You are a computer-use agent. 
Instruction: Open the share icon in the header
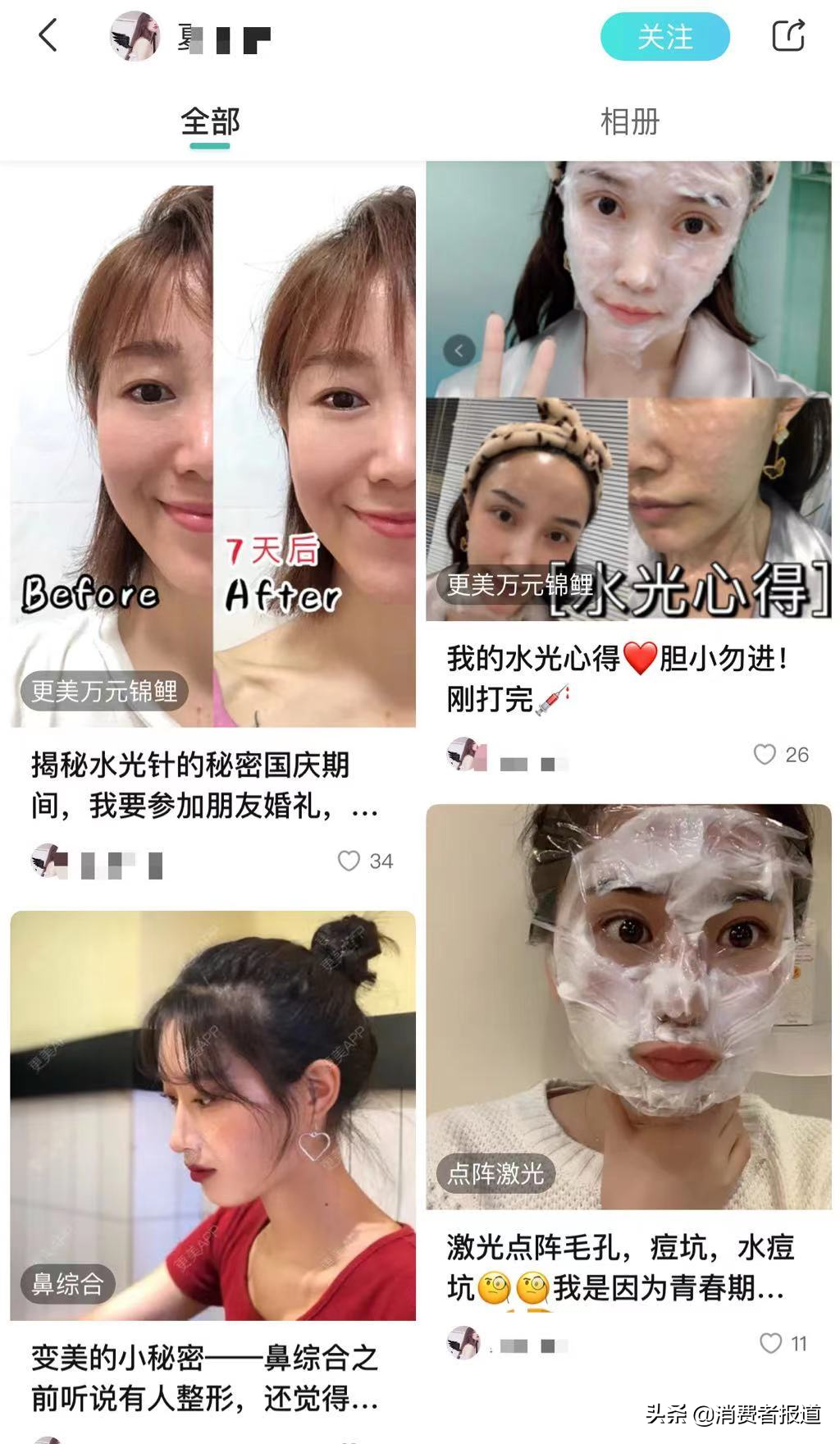[x=788, y=36]
